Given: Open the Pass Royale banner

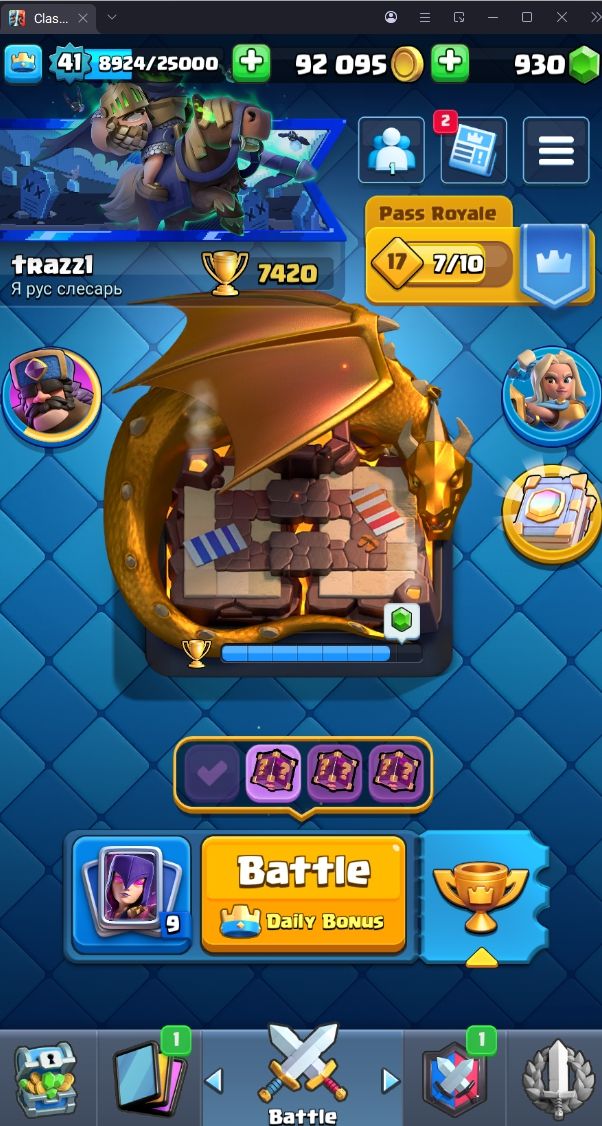Looking at the screenshot, I should pyautogui.click(x=480, y=251).
